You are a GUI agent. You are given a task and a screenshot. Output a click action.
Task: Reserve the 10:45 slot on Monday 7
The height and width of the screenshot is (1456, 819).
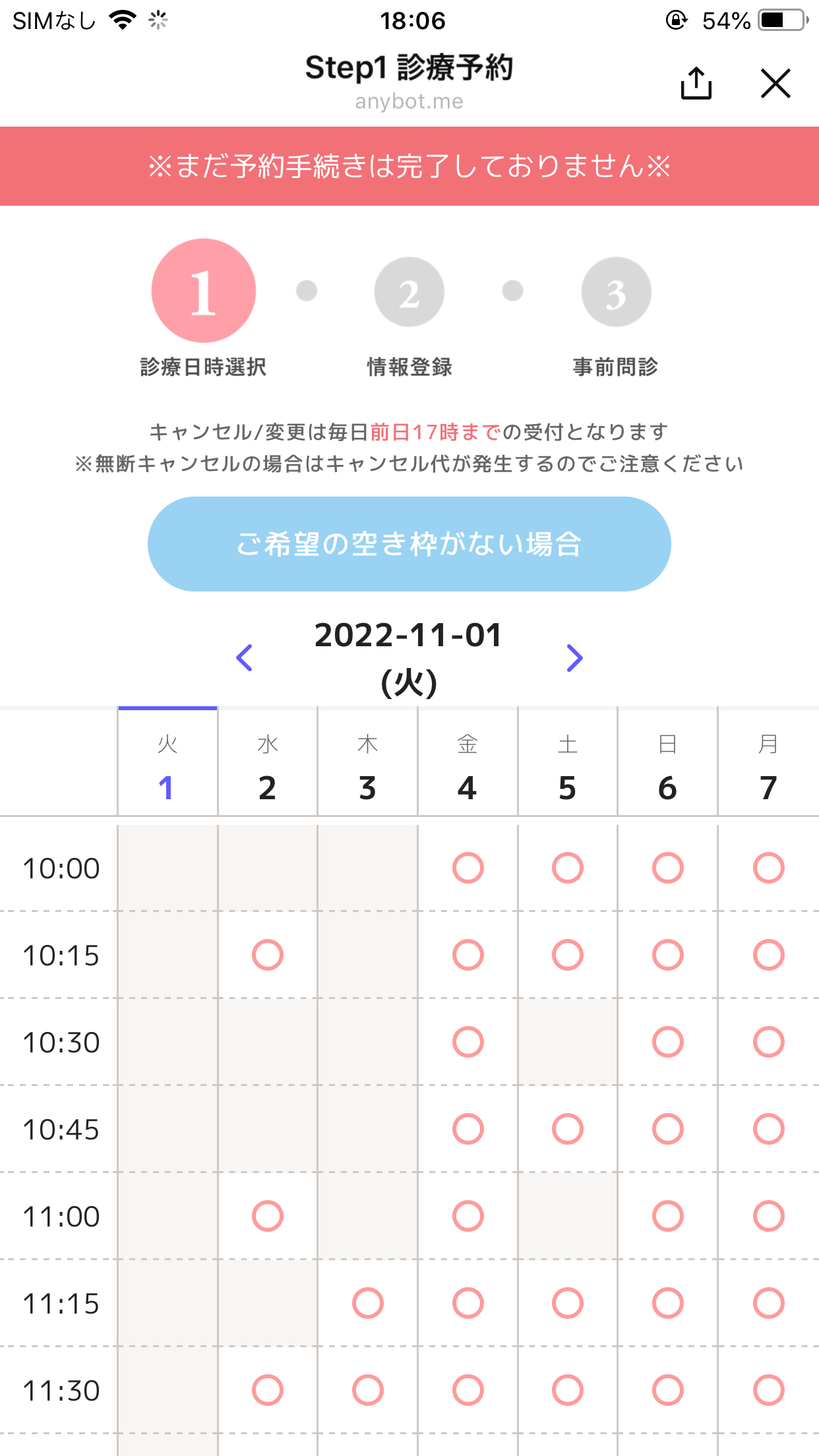click(769, 1129)
